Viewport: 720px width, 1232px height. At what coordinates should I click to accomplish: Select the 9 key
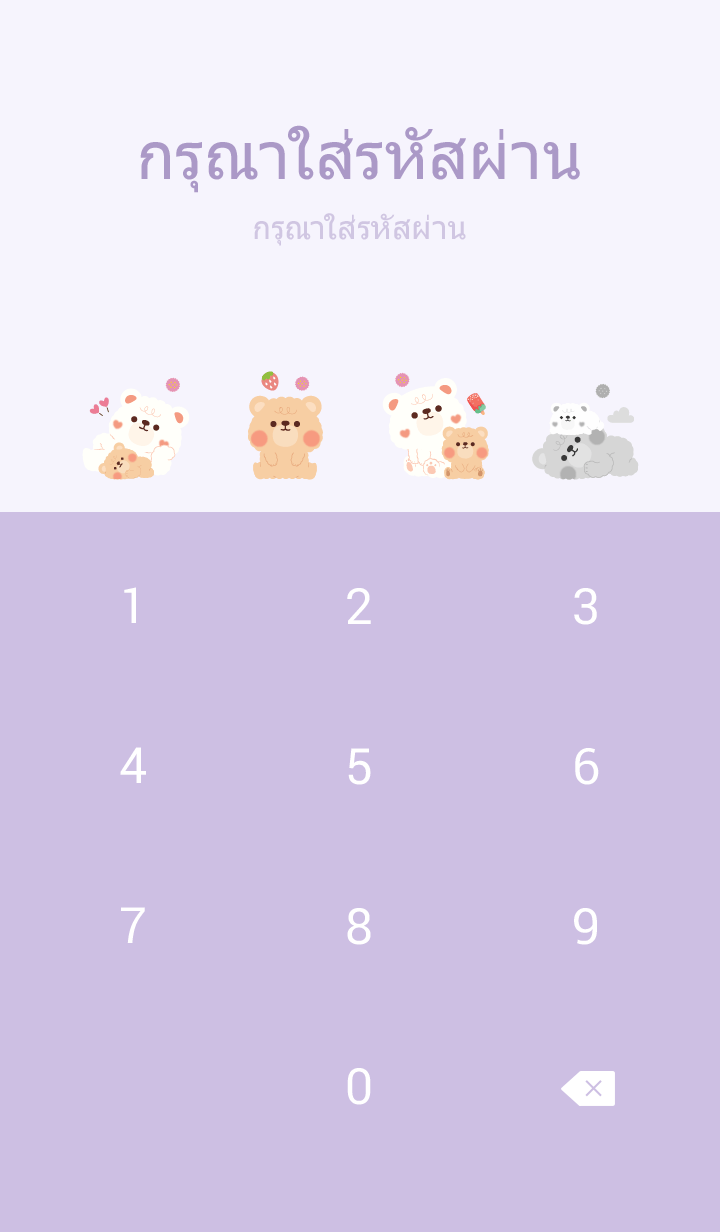pos(585,927)
